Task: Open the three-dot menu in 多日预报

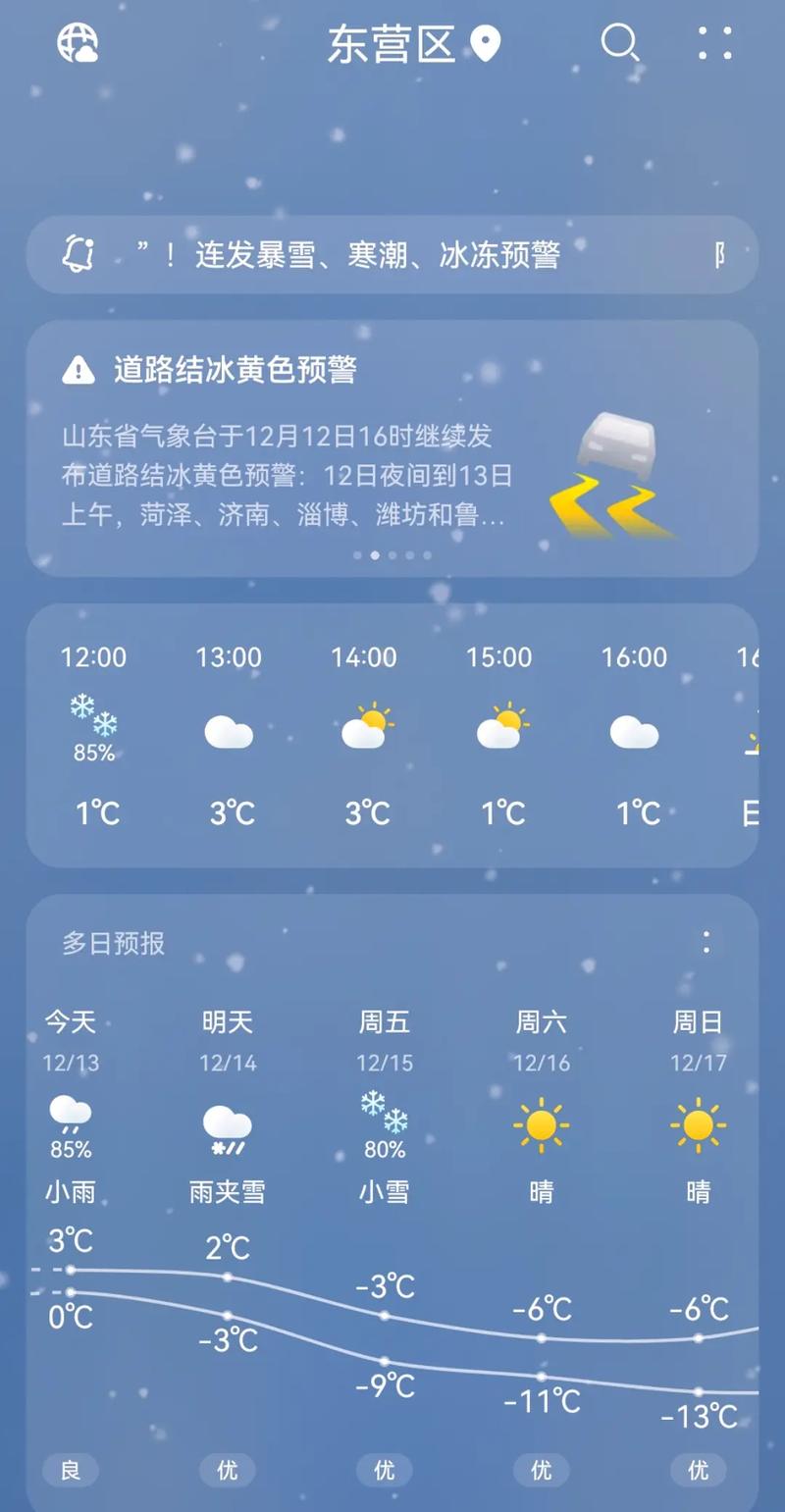Action: click(707, 942)
